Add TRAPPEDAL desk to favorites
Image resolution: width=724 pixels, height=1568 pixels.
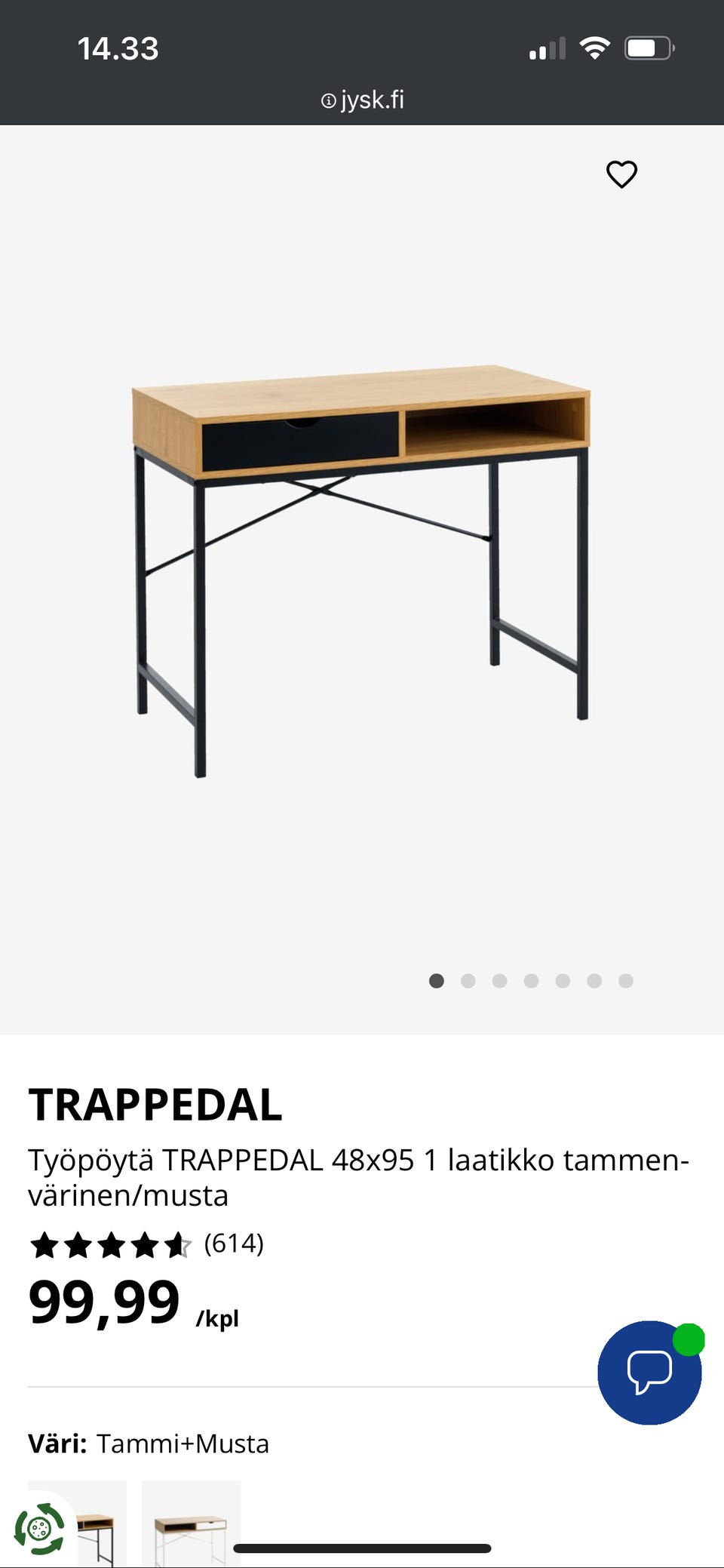[x=621, y=174]
